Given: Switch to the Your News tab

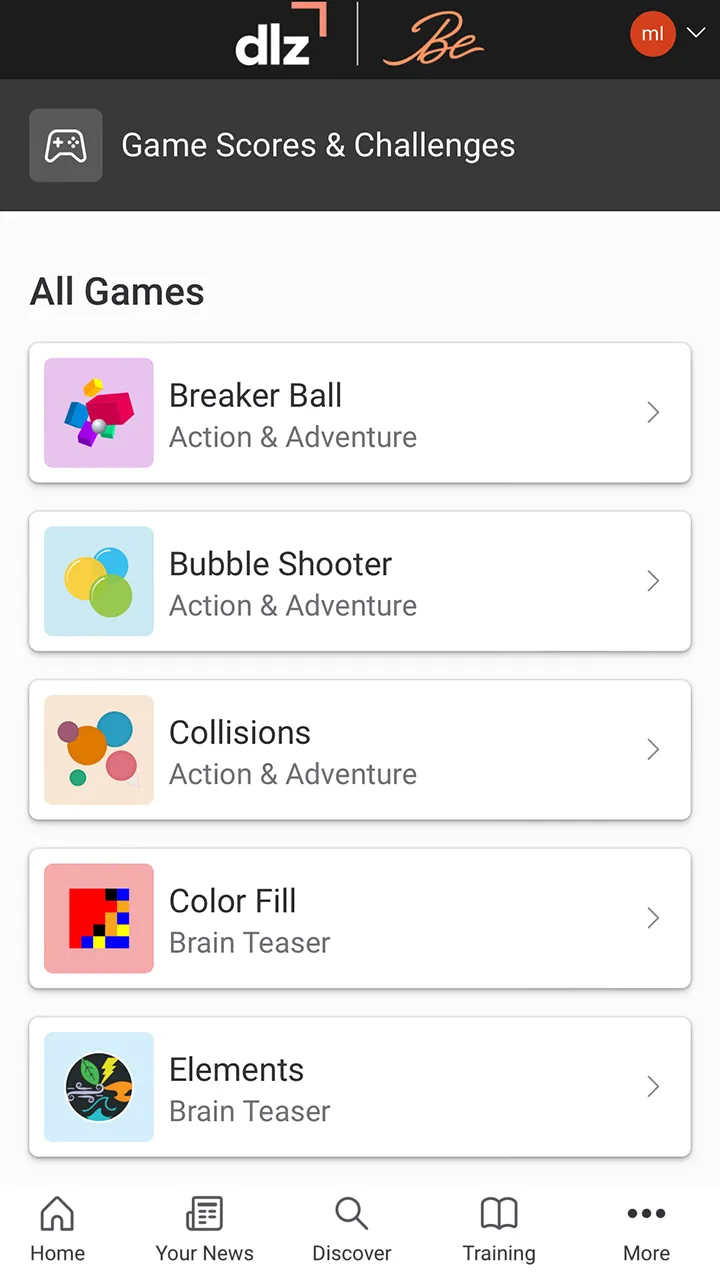Looking at the screenshot, I should point(204,1230).
